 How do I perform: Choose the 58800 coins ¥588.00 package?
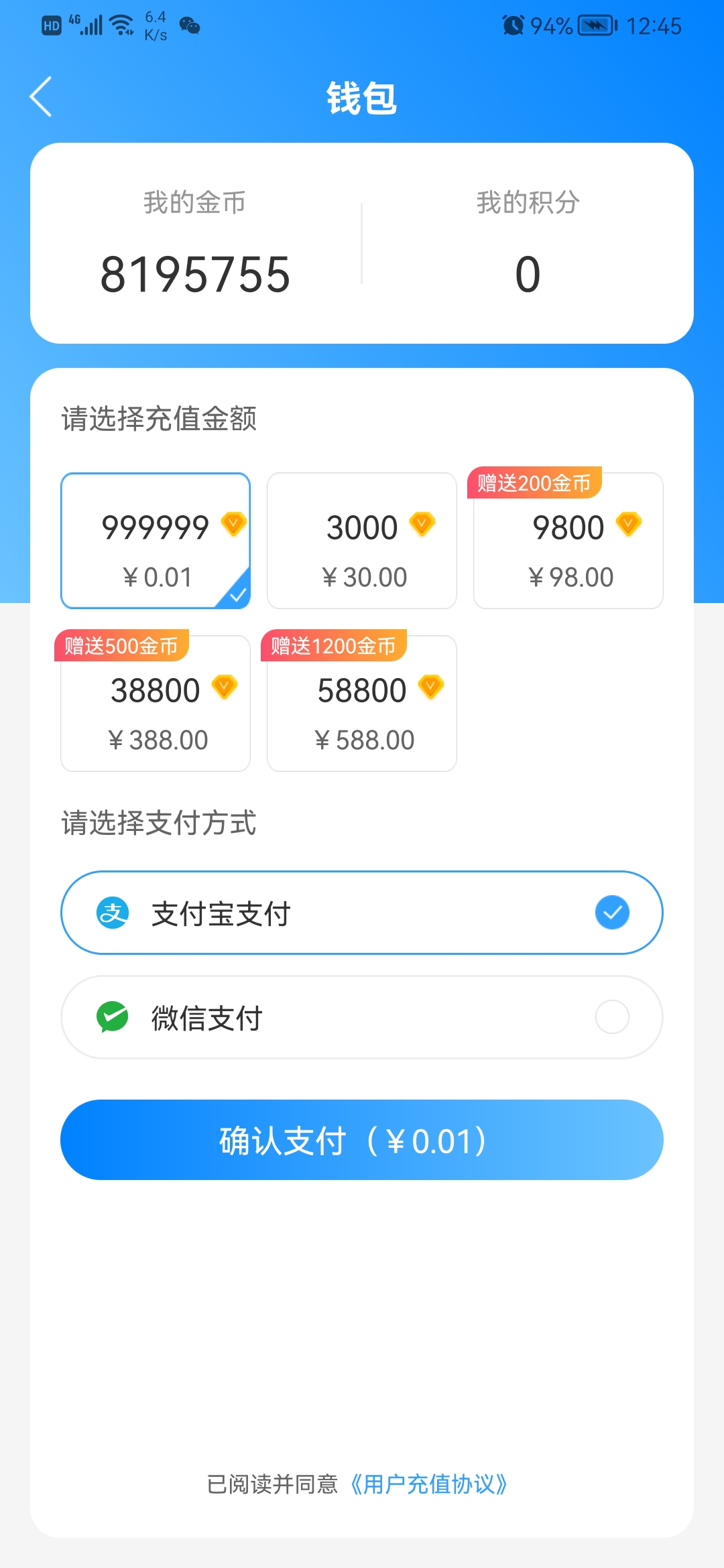362,704
